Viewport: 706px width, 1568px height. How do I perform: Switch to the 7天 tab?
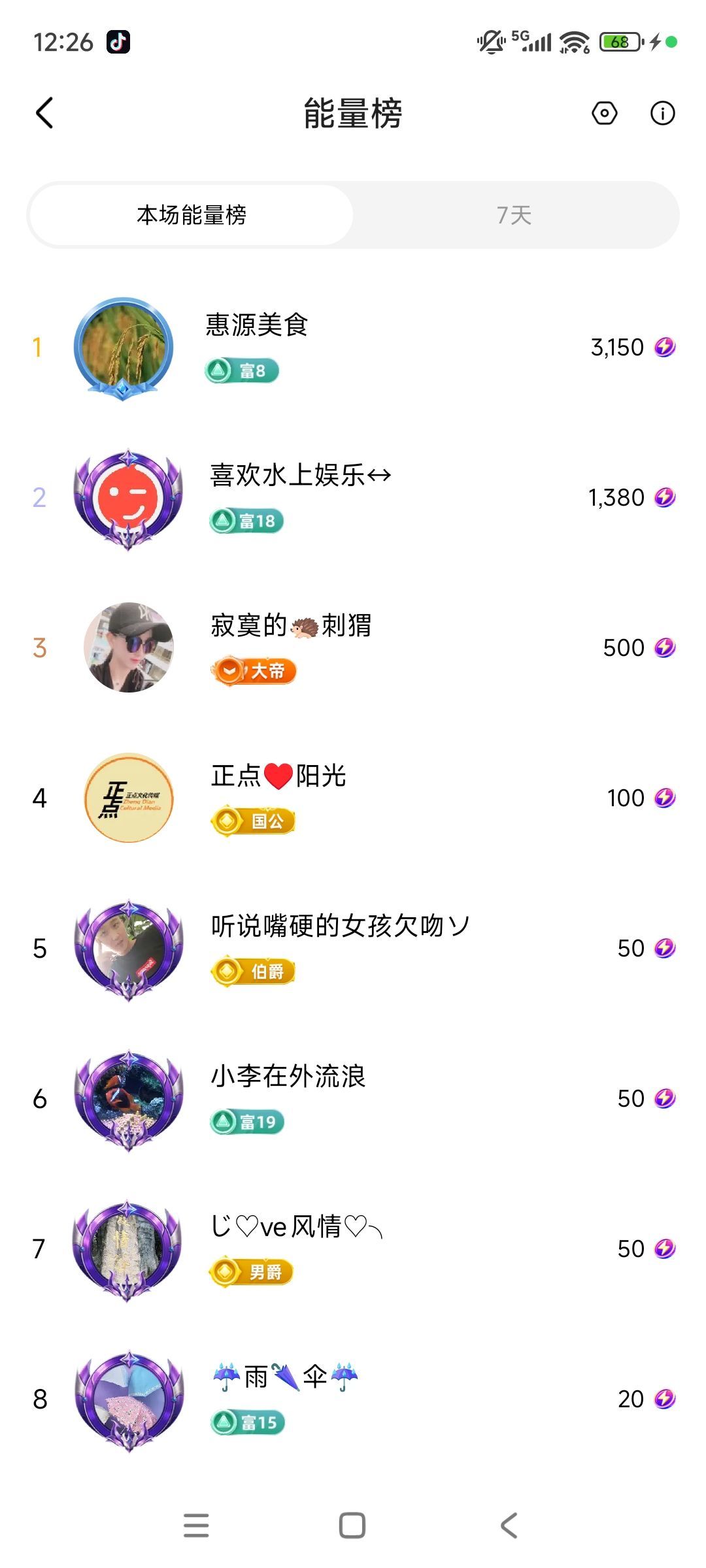tap(514, 215)
